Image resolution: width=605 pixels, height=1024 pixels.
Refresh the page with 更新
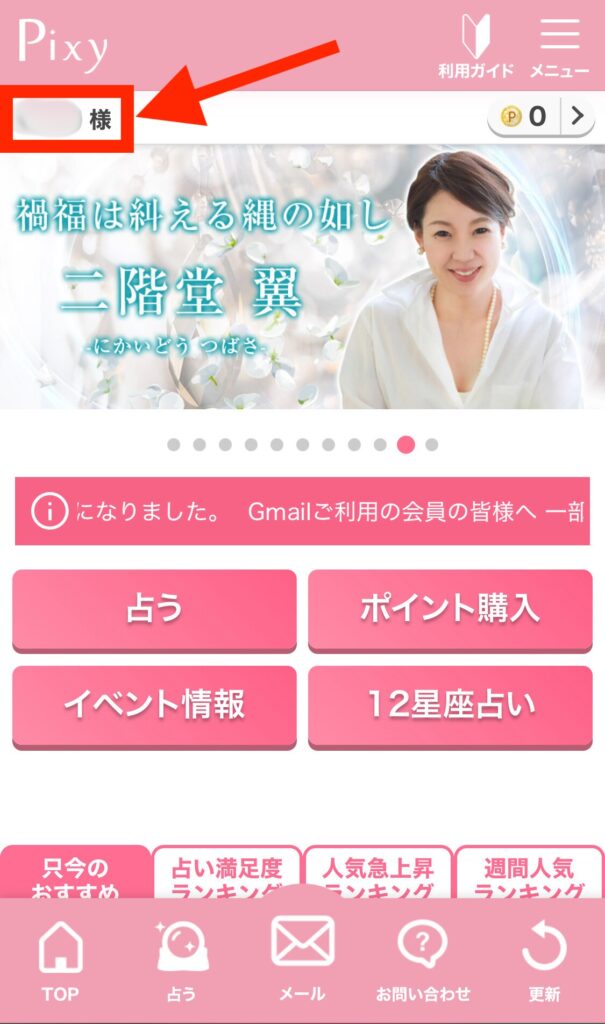544,959
